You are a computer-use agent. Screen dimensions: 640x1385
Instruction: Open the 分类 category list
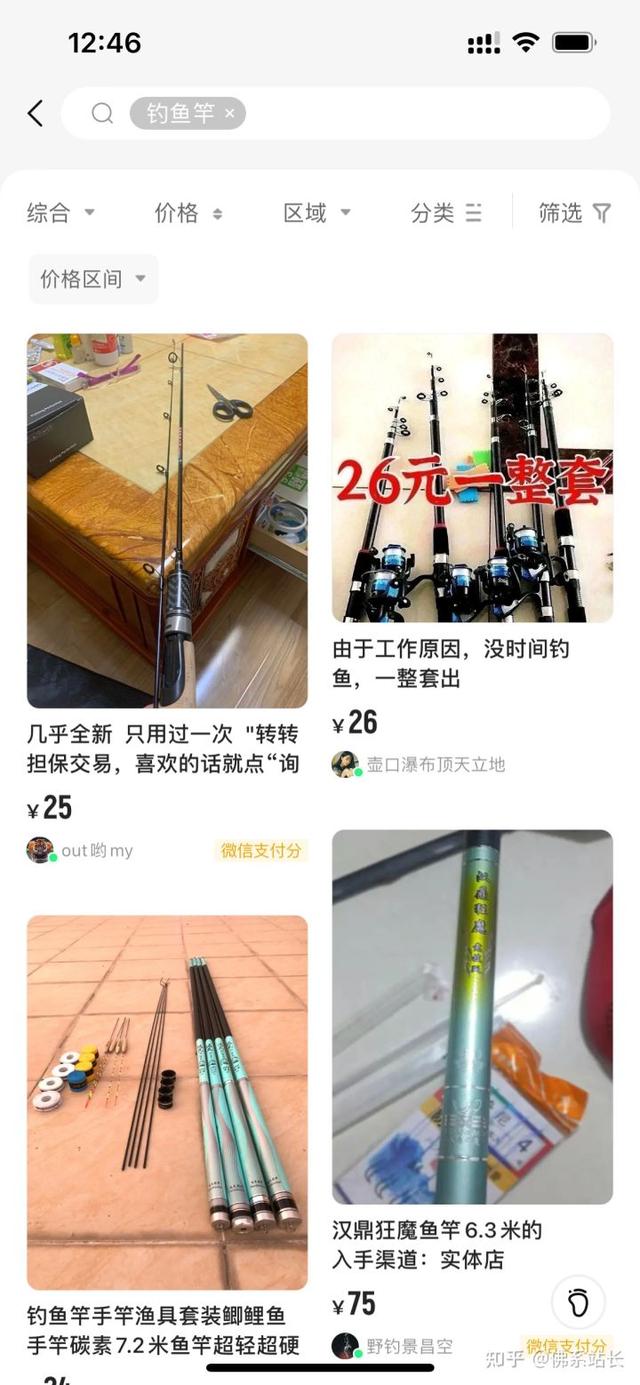pyautogui.click(x=446, y=213)
